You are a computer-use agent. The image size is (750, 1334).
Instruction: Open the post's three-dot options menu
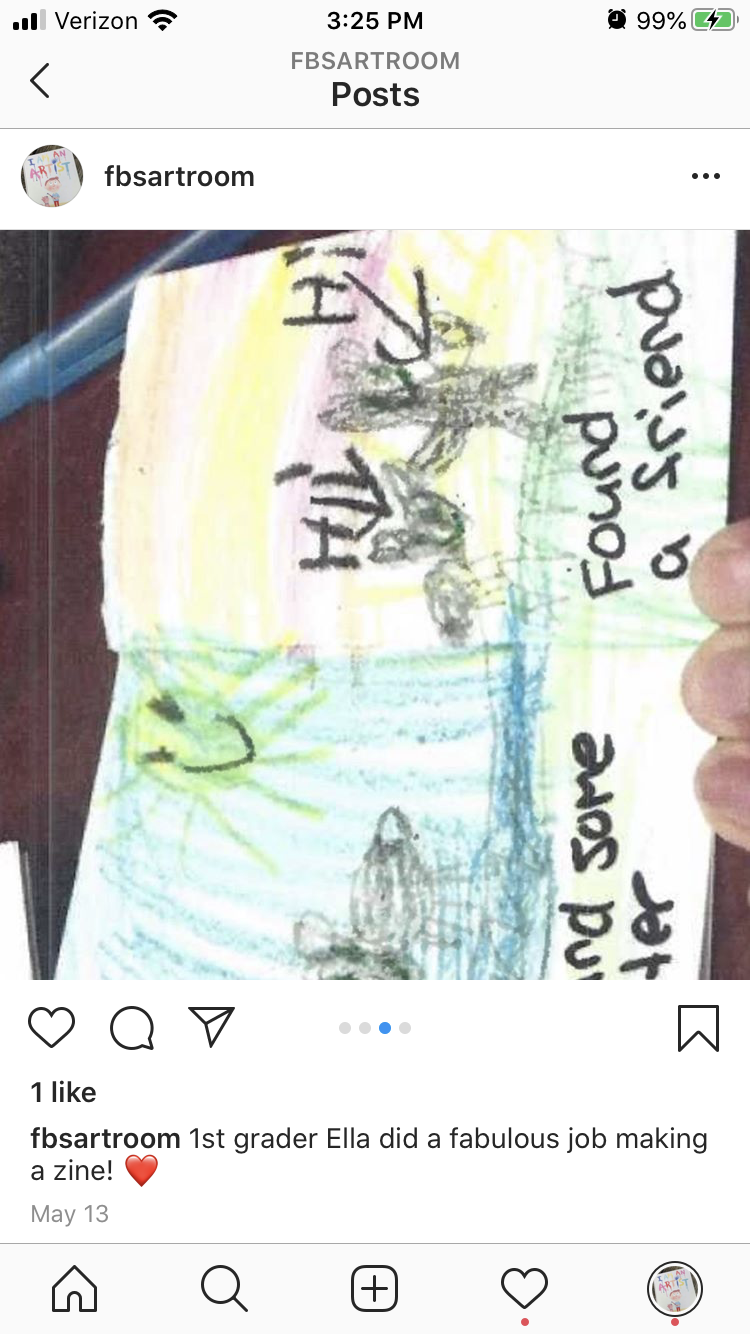click(705, 176)
